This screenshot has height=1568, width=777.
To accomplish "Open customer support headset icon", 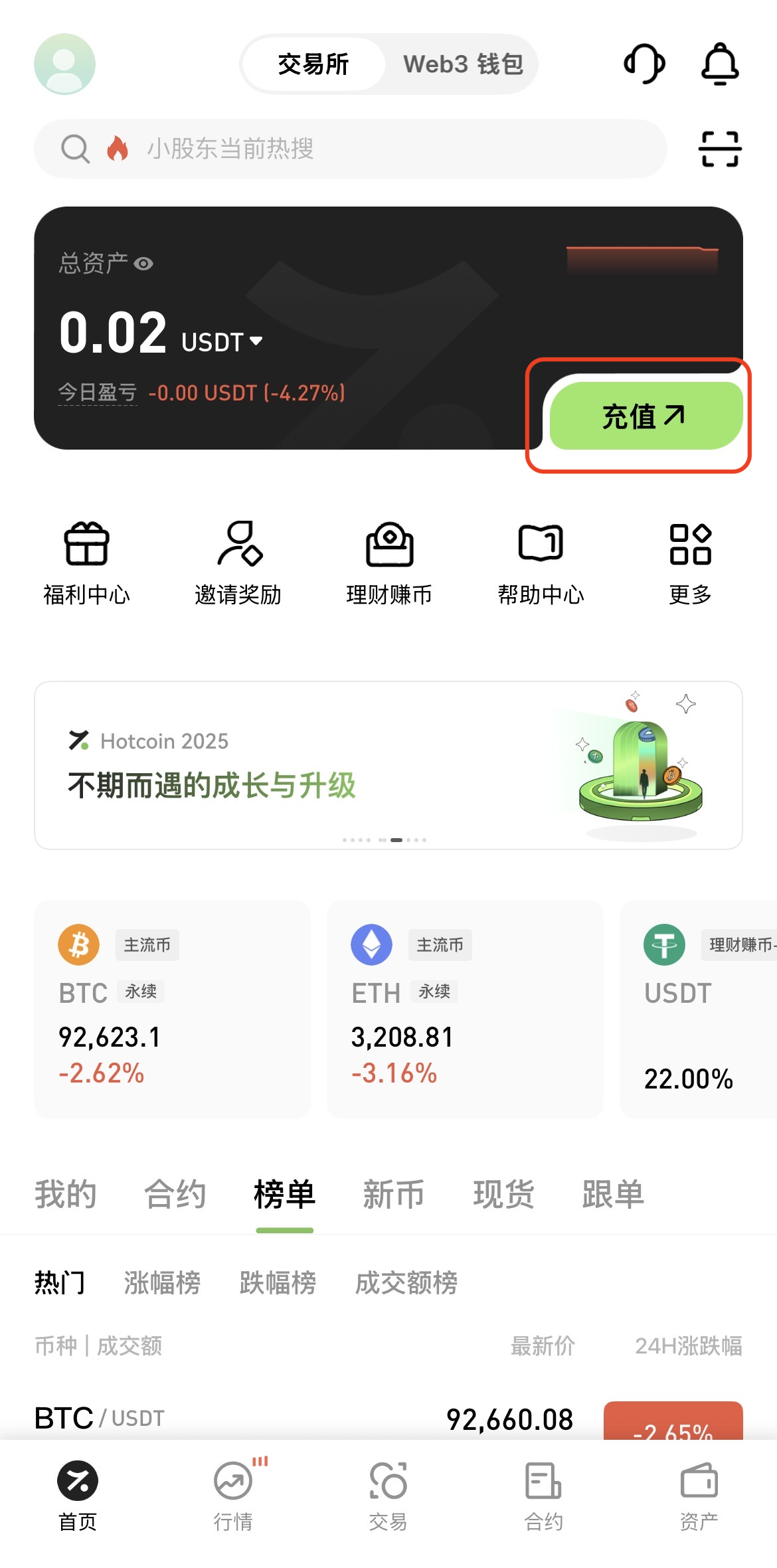I will [644, 64].
